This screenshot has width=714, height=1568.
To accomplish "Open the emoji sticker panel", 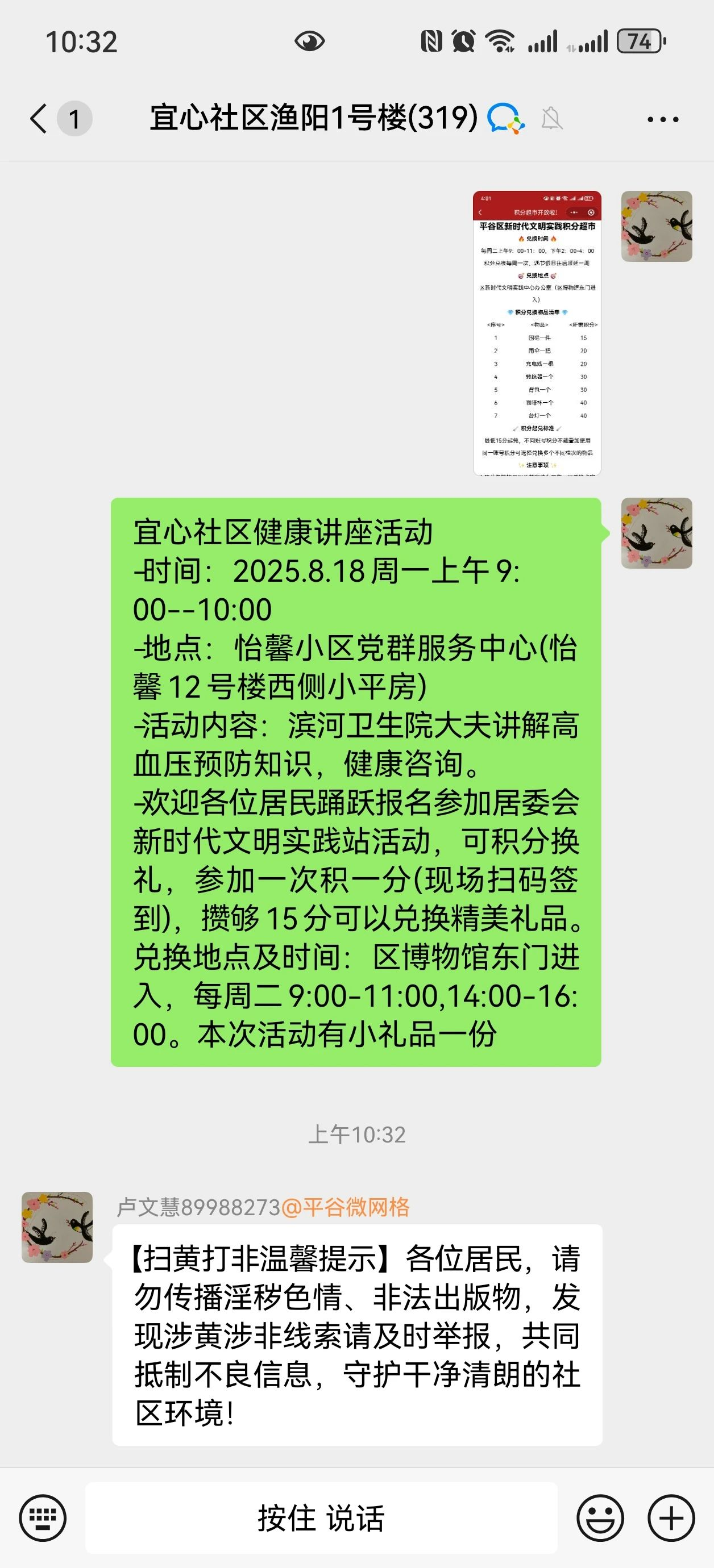I will (600, 1517).
